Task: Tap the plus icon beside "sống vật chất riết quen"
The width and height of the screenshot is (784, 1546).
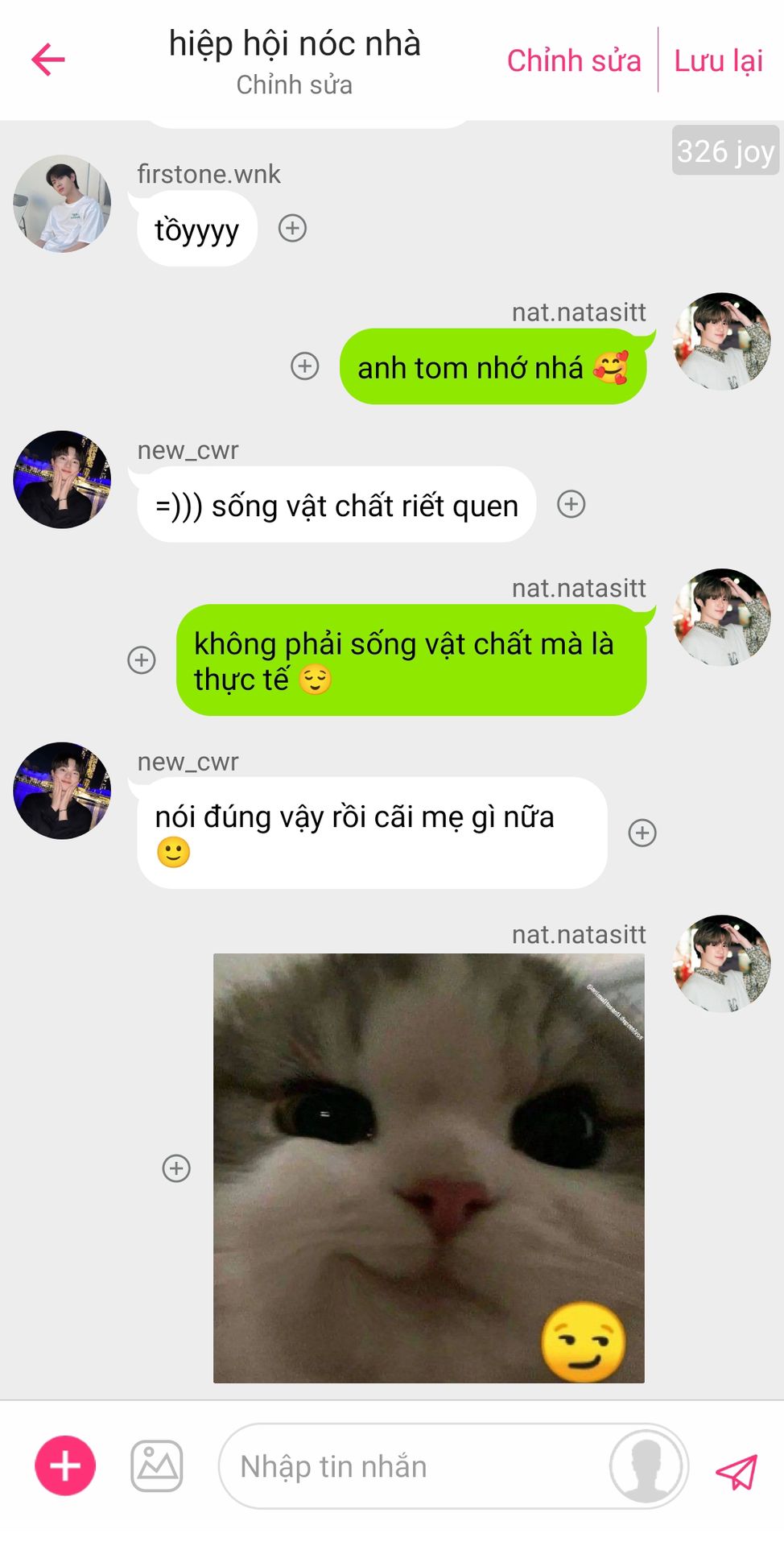Action: (571, 505)
